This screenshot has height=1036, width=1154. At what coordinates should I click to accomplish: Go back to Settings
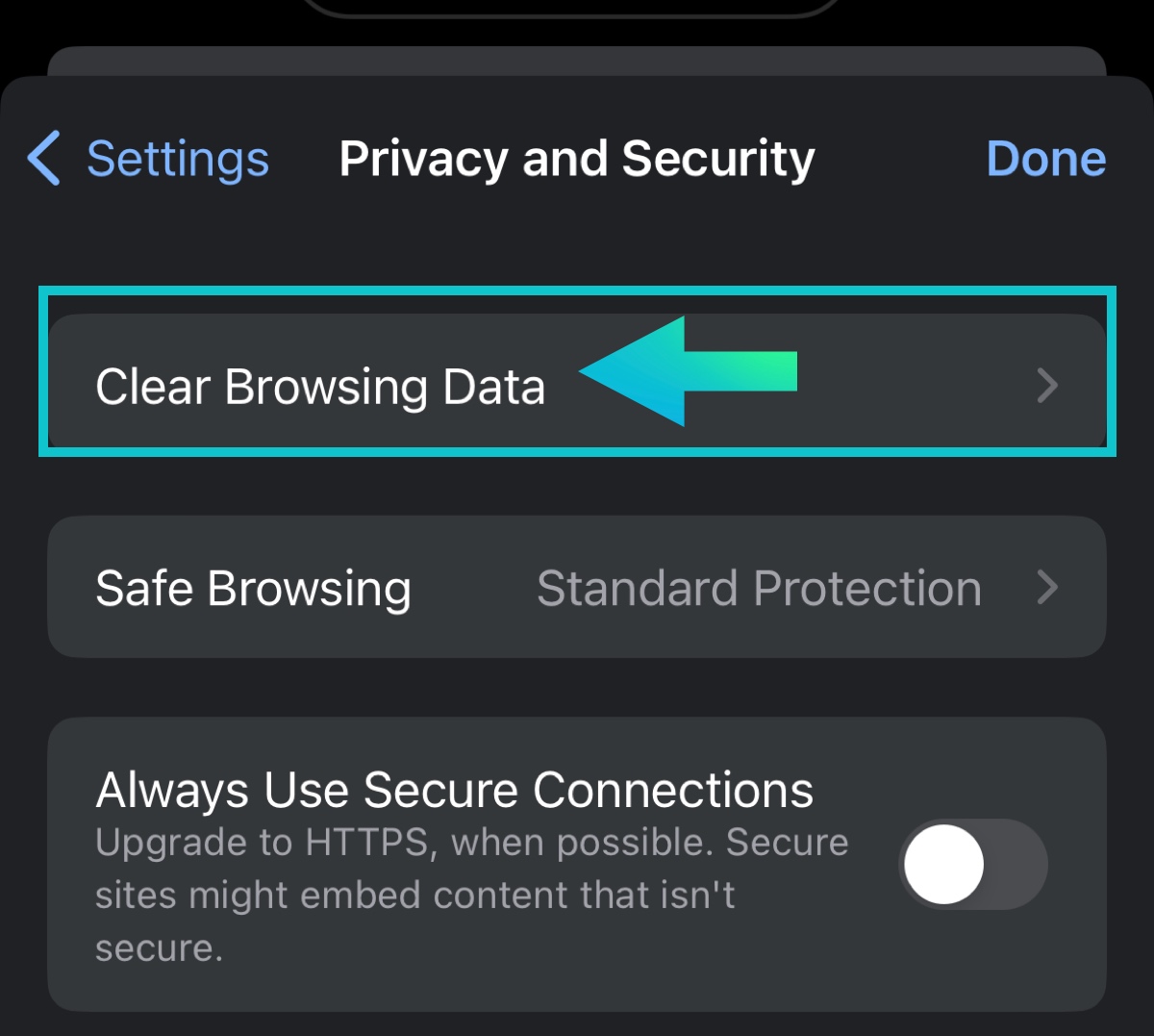tap(149, 159)
